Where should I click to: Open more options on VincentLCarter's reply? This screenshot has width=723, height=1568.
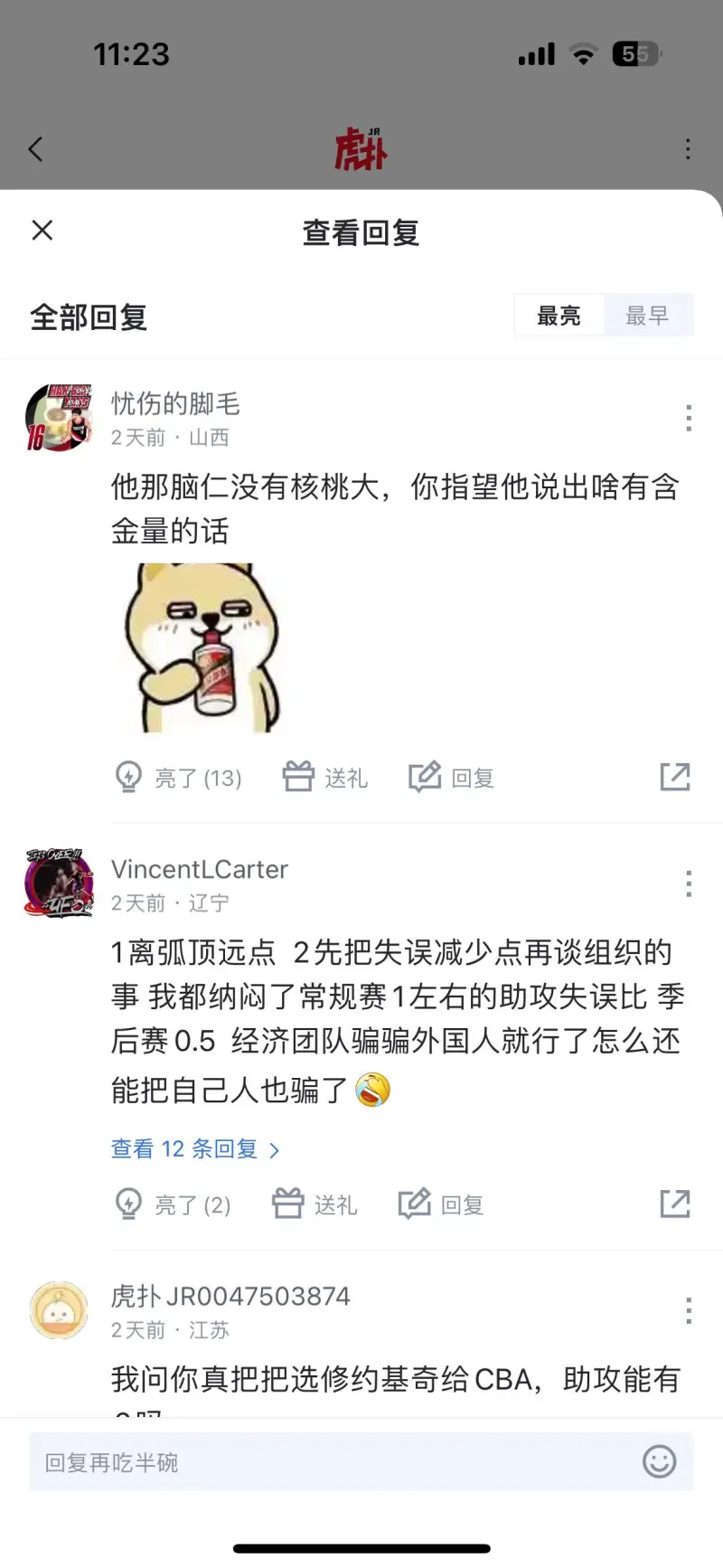click(689, 883)
